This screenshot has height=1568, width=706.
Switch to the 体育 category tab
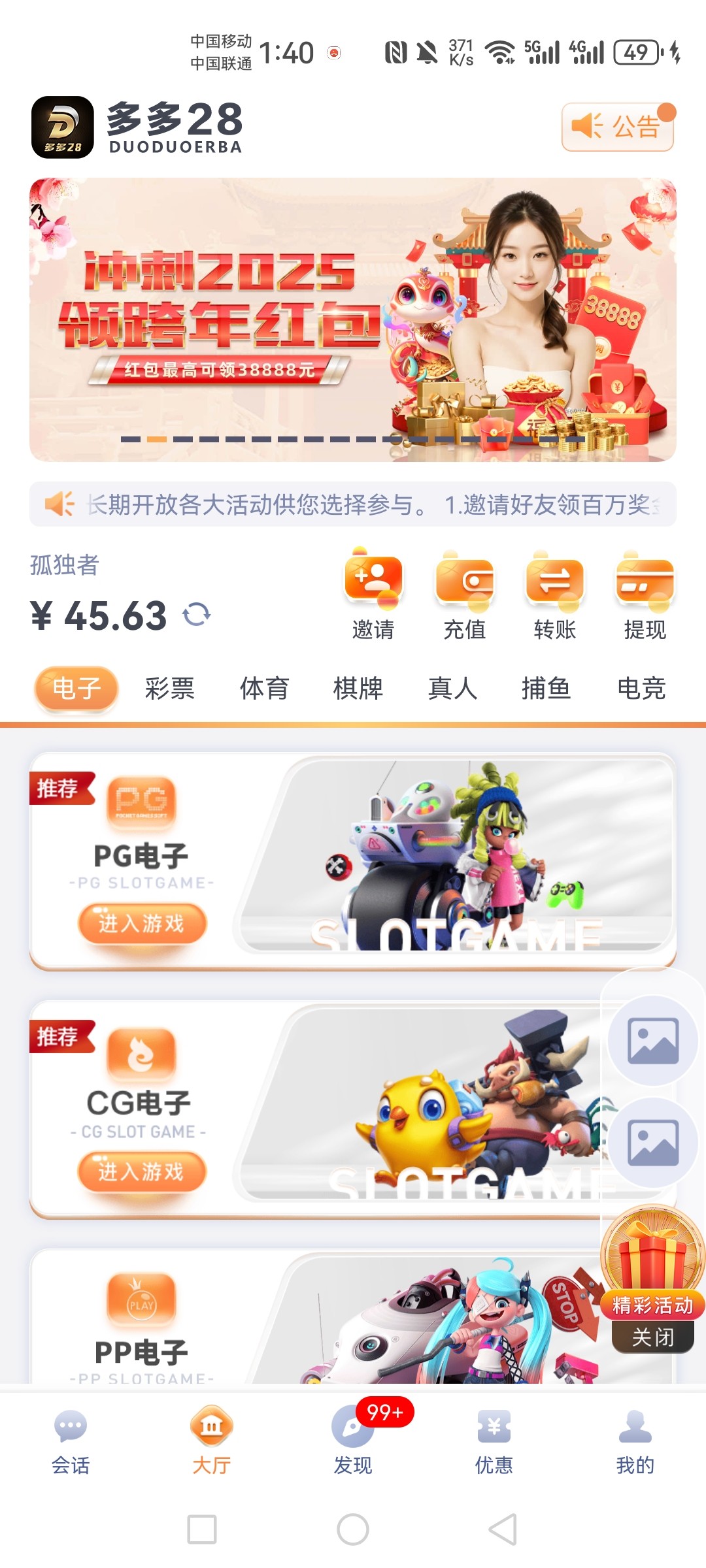pos(264,689)
